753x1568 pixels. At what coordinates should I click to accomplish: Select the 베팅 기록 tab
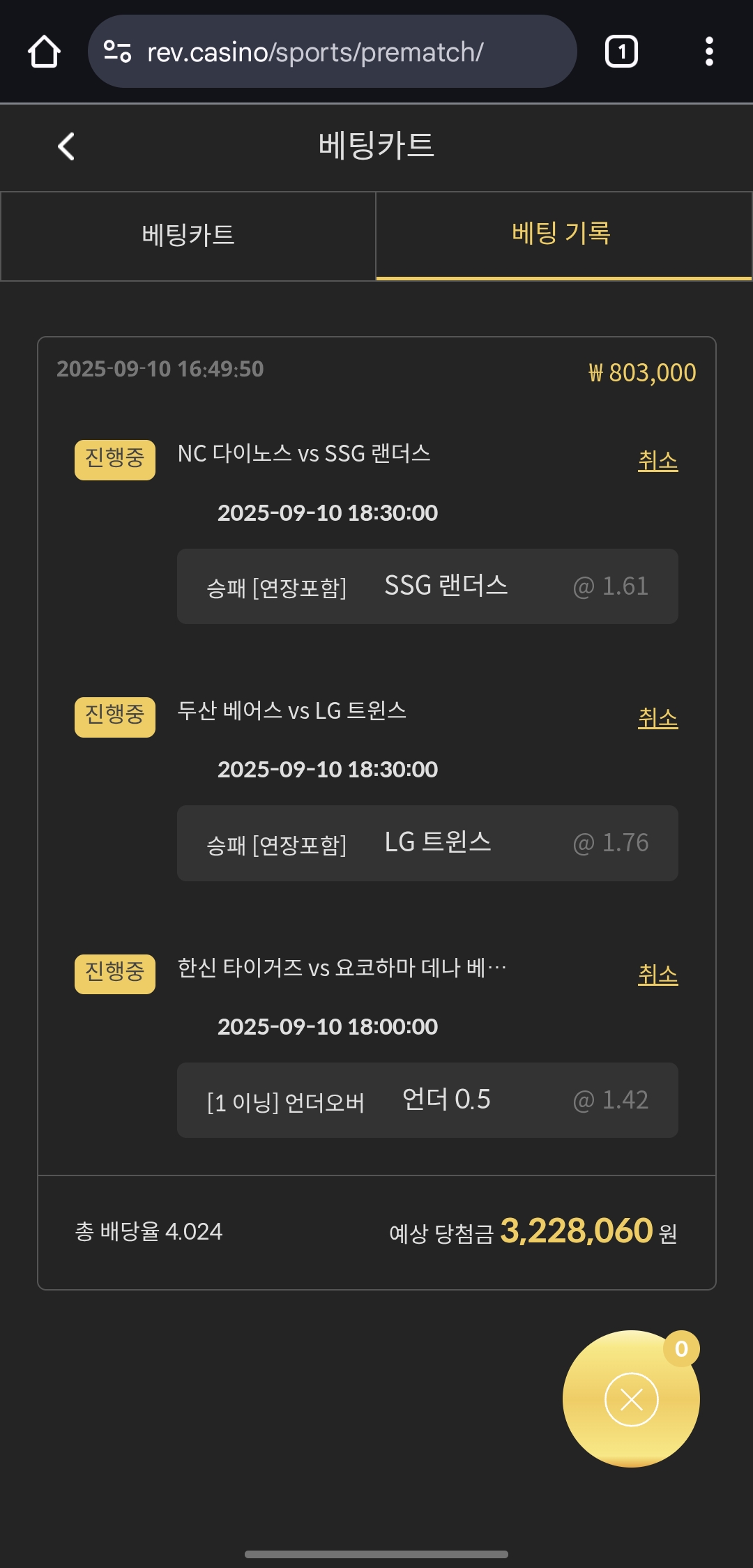[563, 236]
